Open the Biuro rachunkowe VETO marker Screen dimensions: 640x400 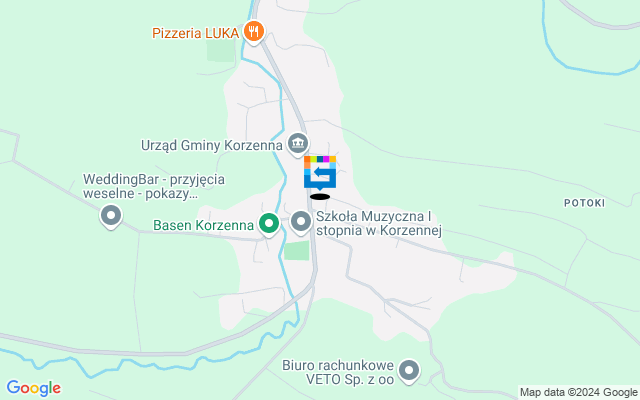408,372
